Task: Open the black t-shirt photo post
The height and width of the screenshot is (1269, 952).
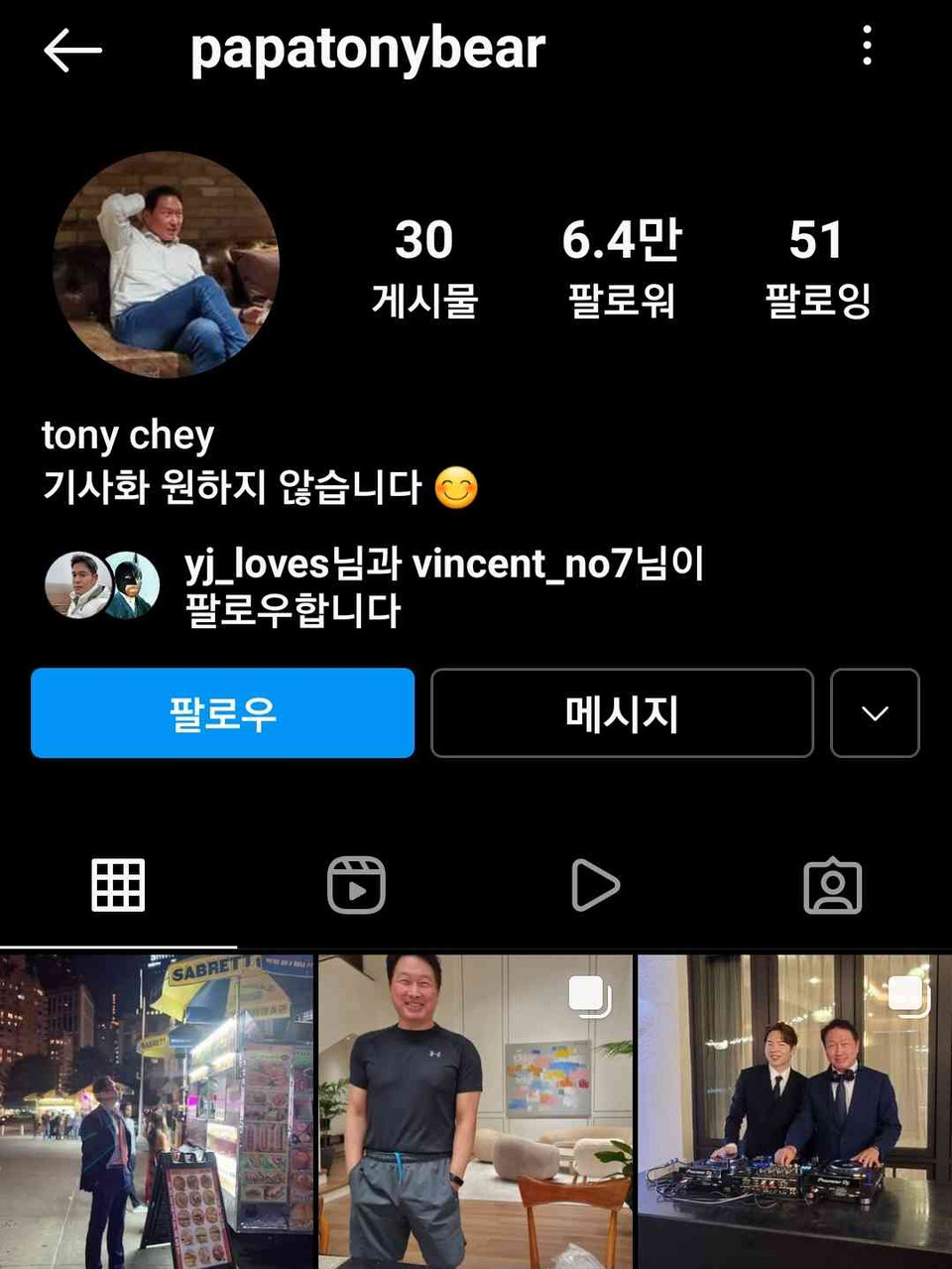Action: point(475,1111)
